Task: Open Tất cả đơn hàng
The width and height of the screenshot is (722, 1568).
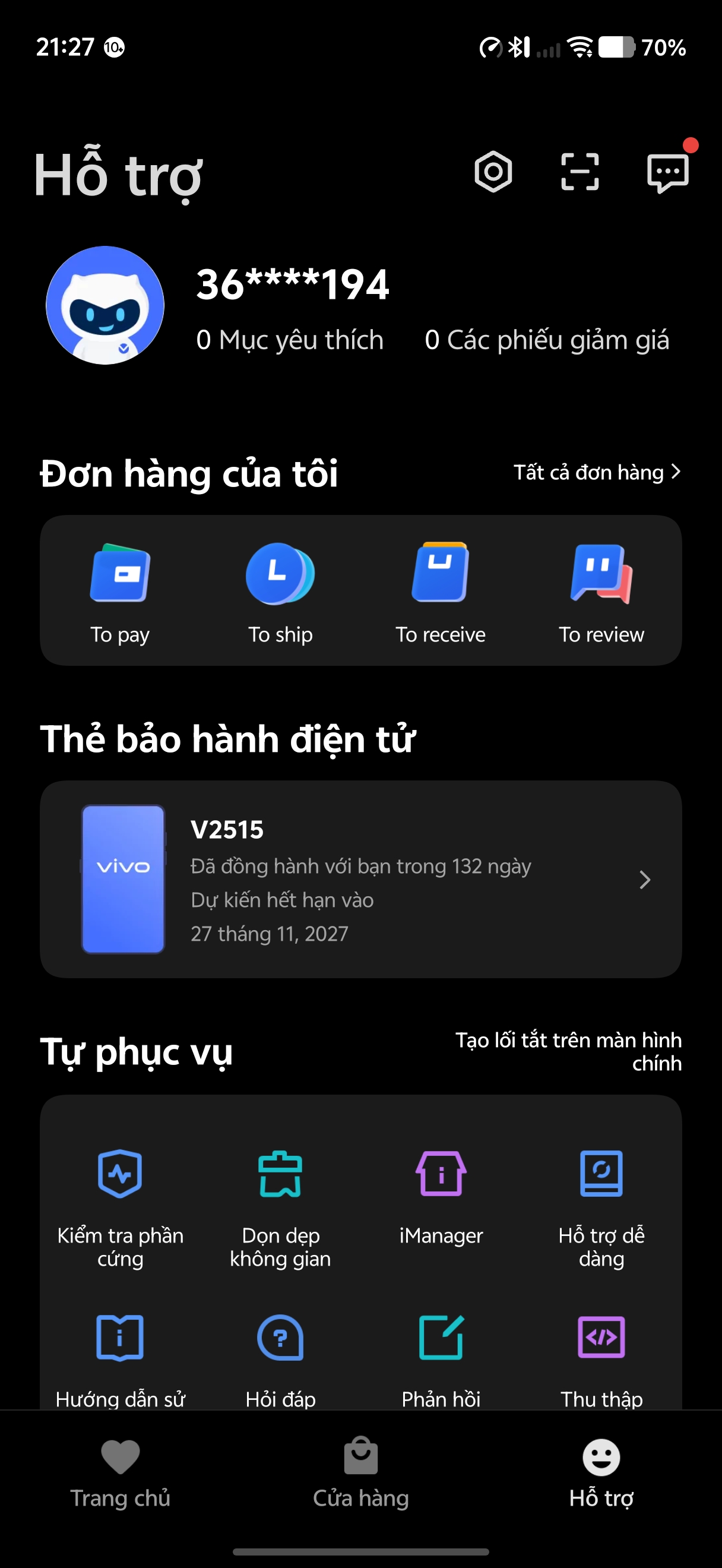Action: pos(596,472)
